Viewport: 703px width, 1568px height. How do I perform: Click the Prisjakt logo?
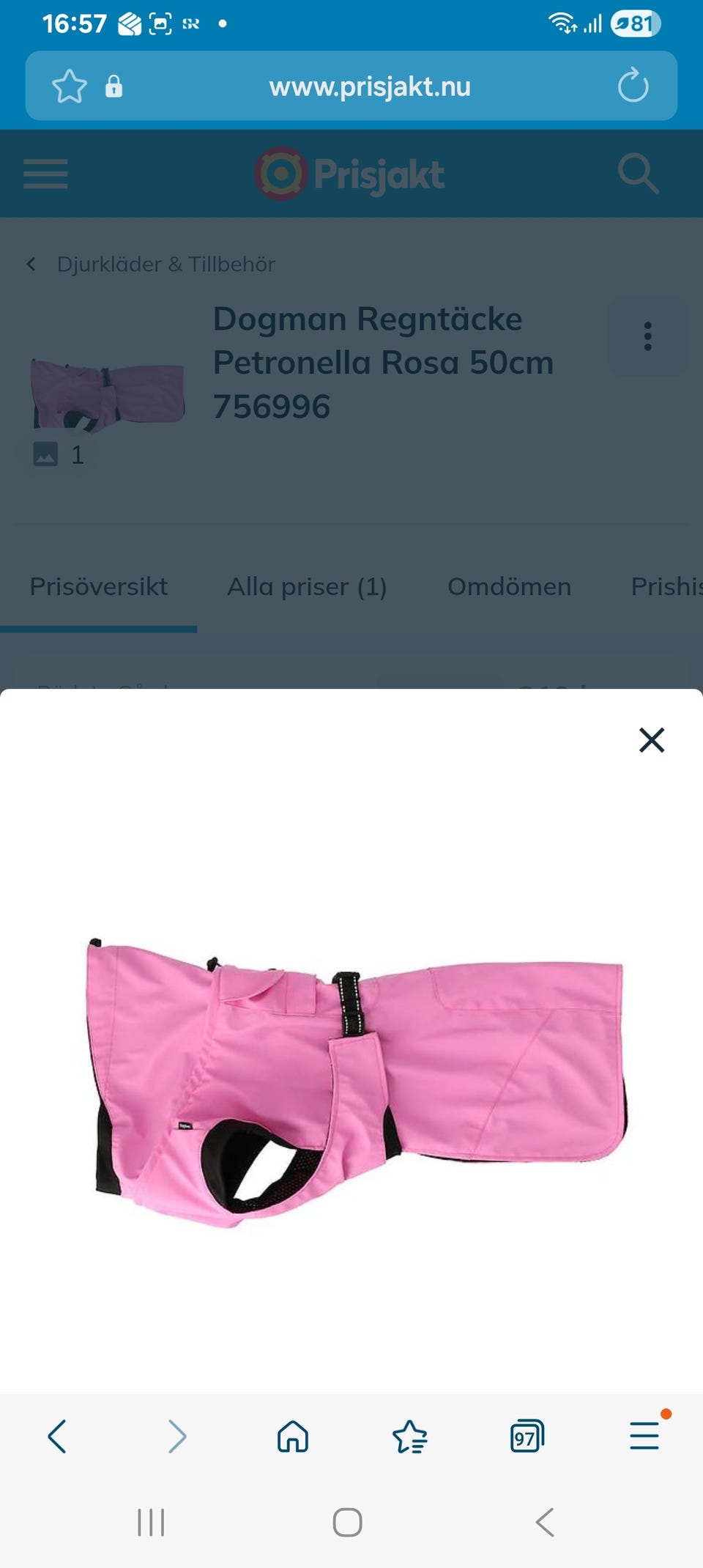click(350, 174)
